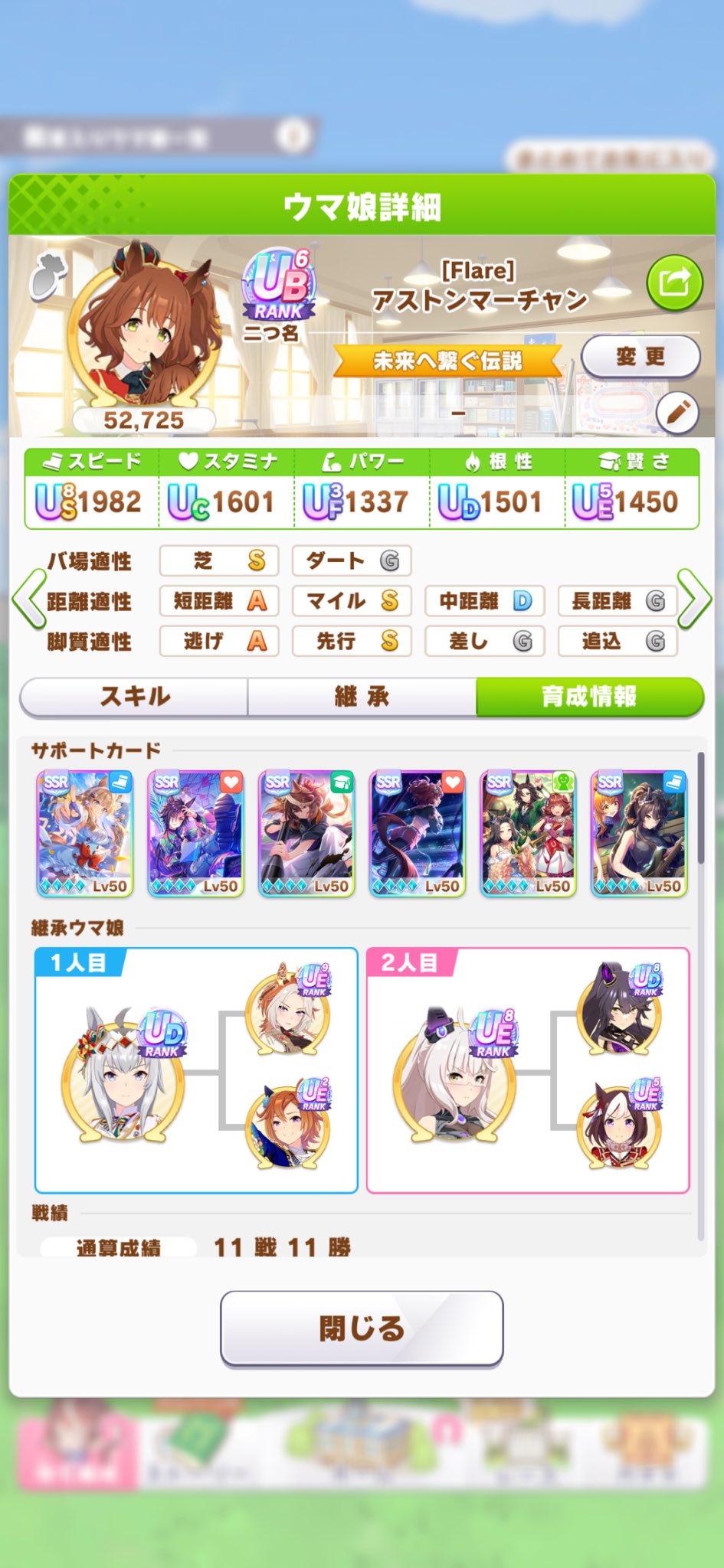Viewport: 724px width, 1568px height.
Task: Open the sixth SSR support card
Action: 639,833
